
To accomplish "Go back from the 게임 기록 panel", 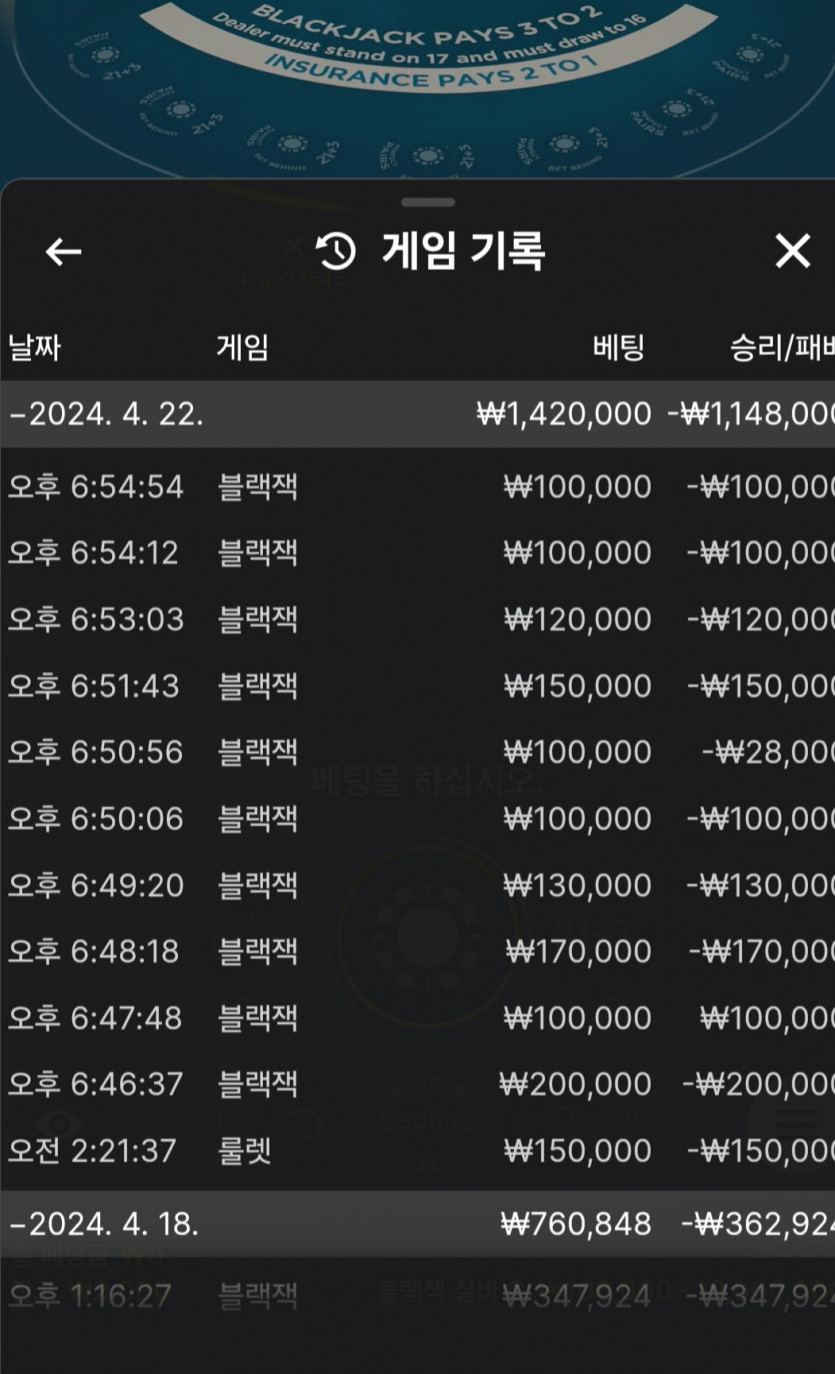I will tap(63, 252).
